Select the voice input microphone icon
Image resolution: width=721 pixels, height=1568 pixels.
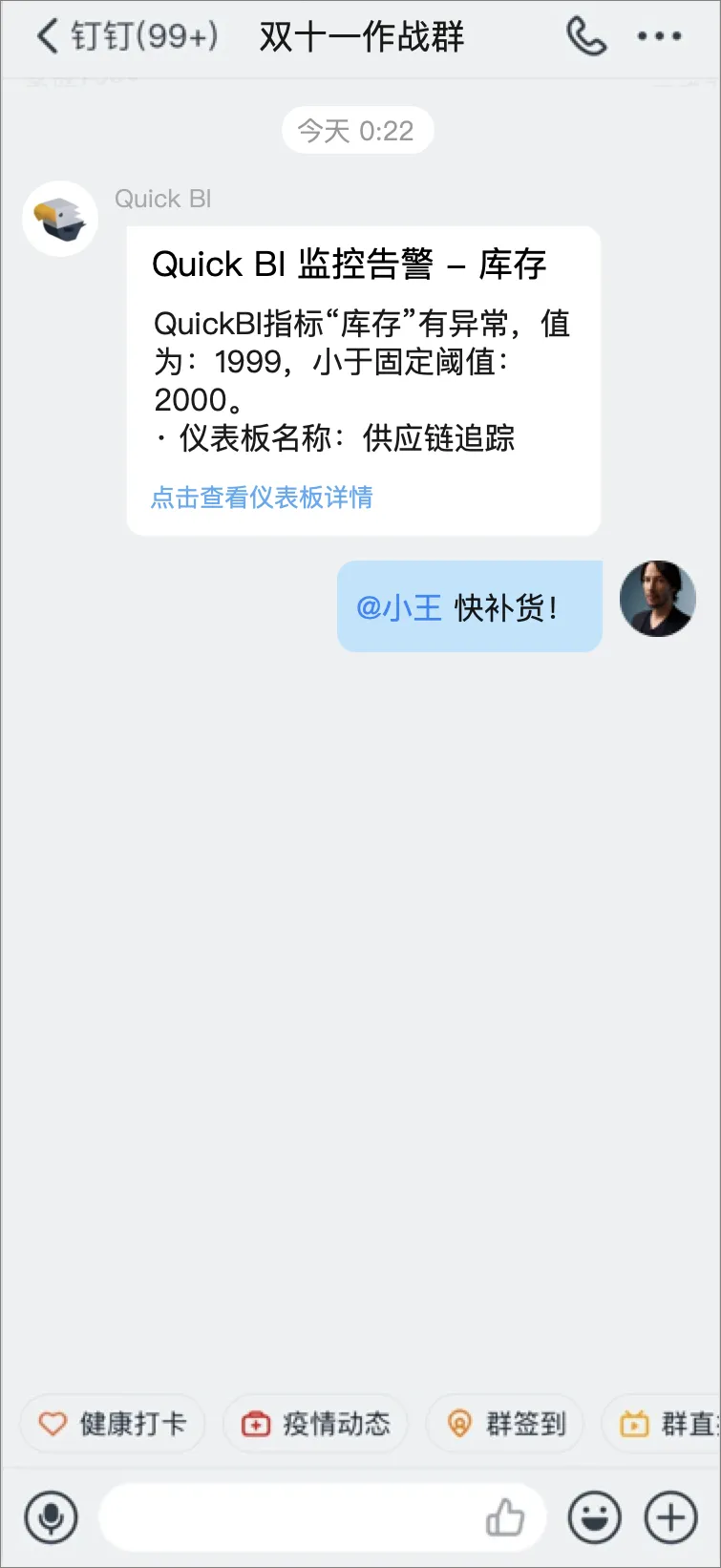(x=53, y=1517)
